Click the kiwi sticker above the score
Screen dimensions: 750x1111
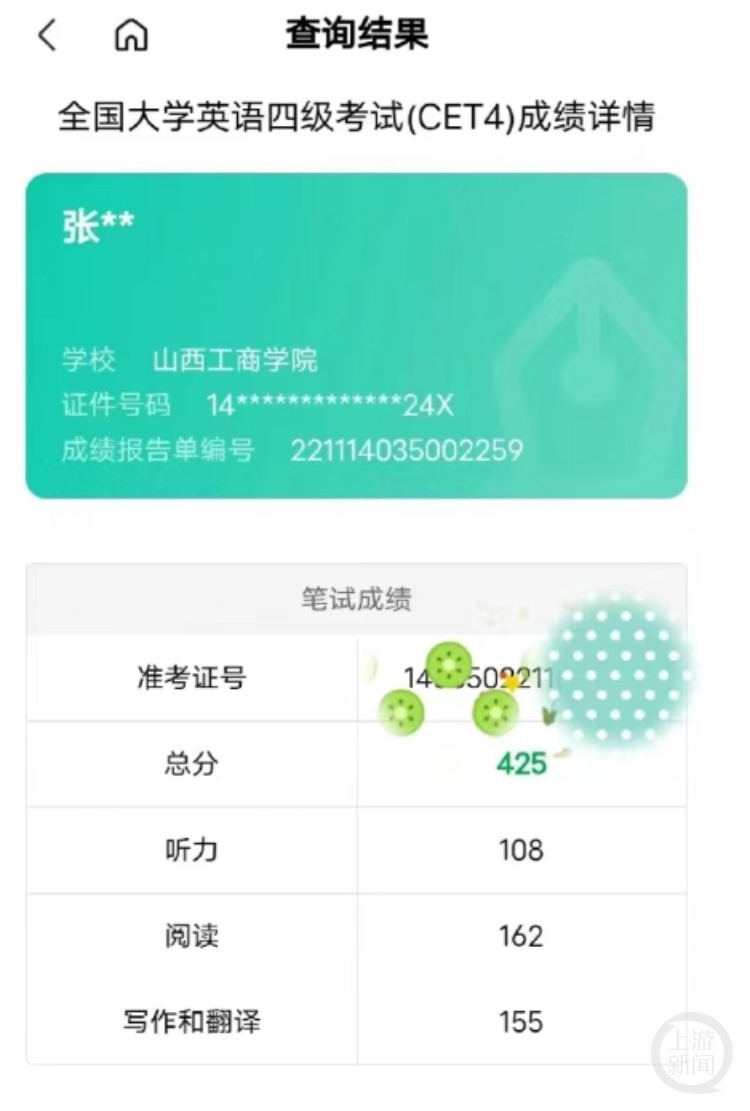[449, 662]
